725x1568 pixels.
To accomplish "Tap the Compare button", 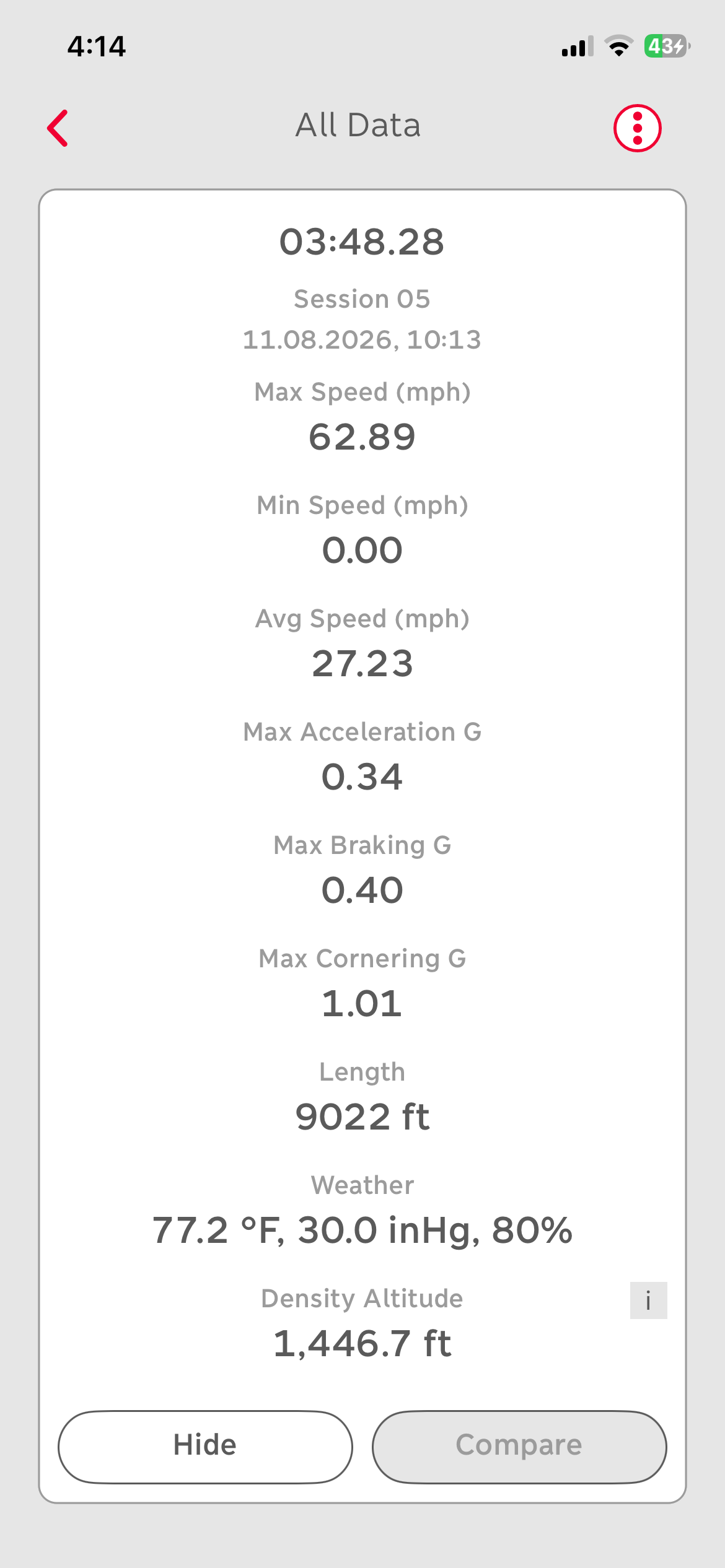I will click(x=519, y=1447).
